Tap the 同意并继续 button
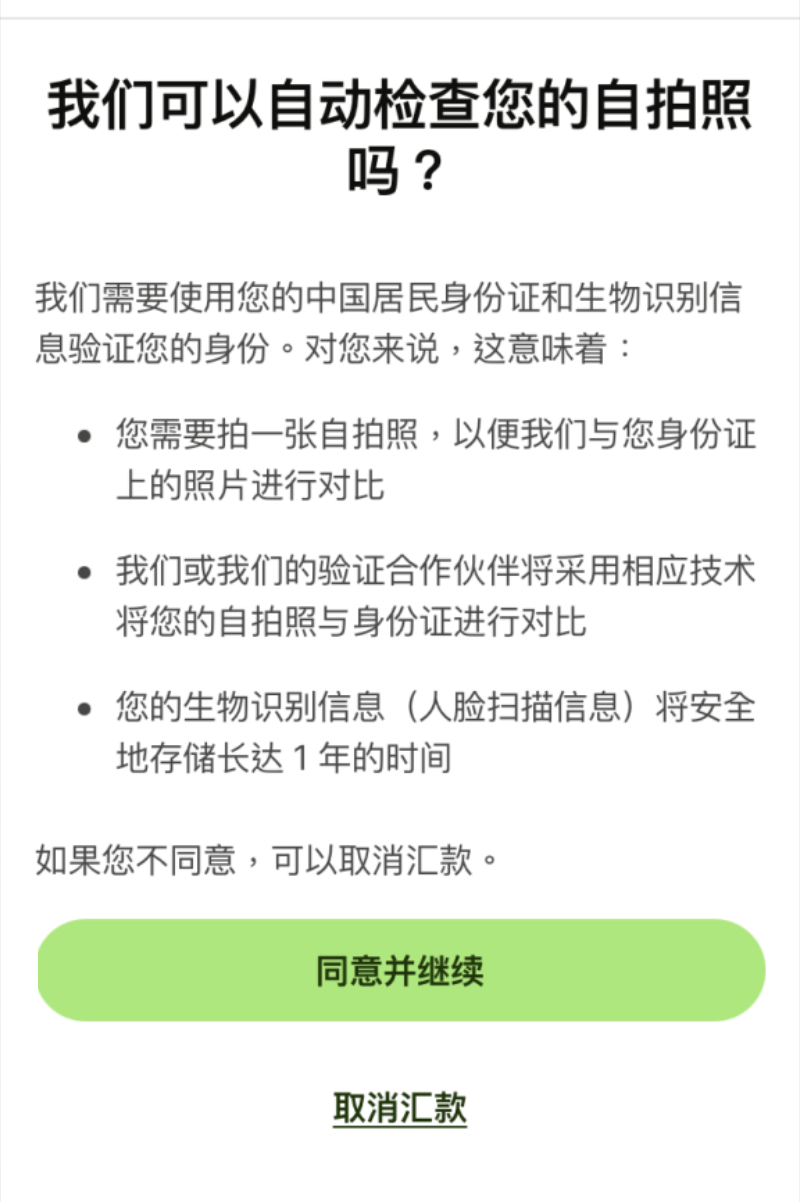The height and width of the screenshot is (1202, 800). tap(400, 970)
